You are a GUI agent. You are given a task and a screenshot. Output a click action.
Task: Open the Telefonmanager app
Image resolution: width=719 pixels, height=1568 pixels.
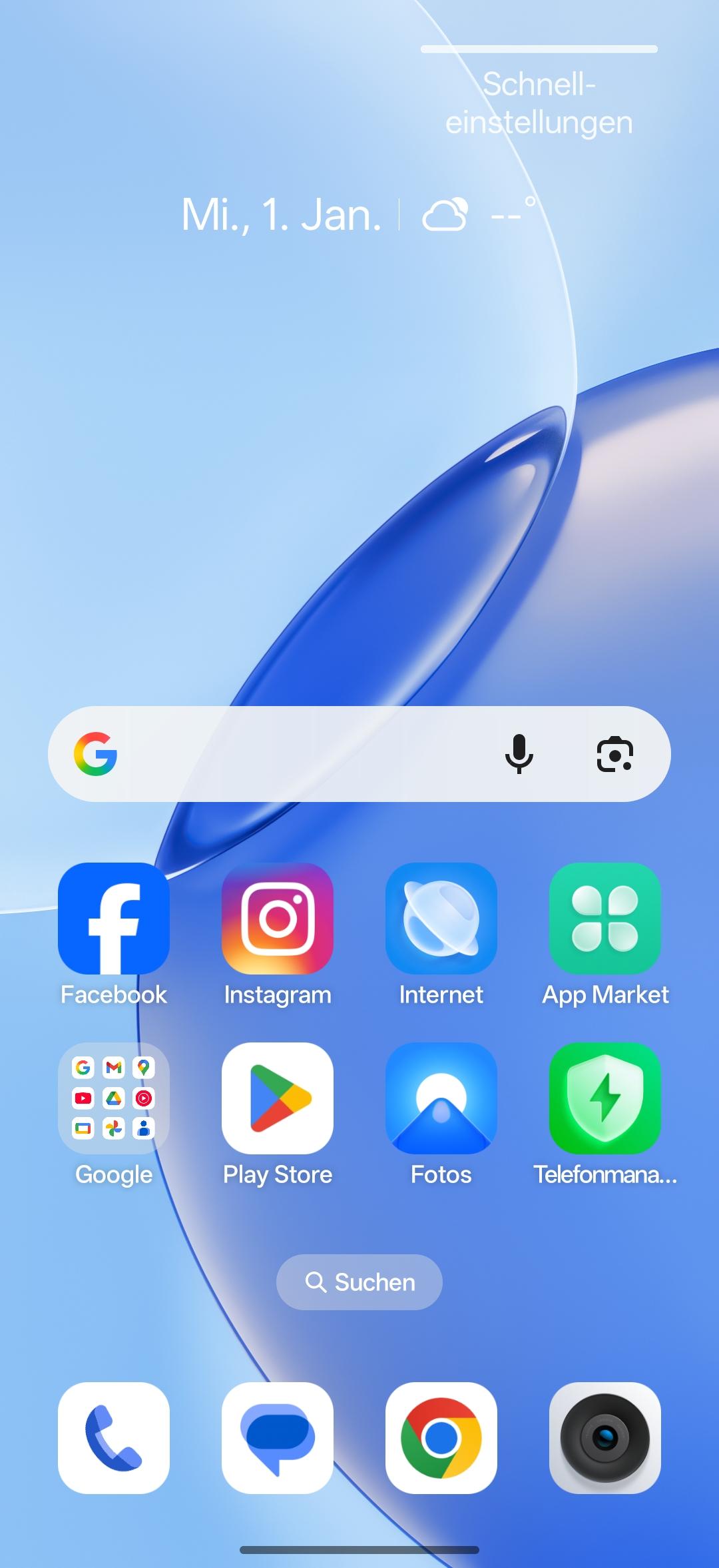[605, 1098]
